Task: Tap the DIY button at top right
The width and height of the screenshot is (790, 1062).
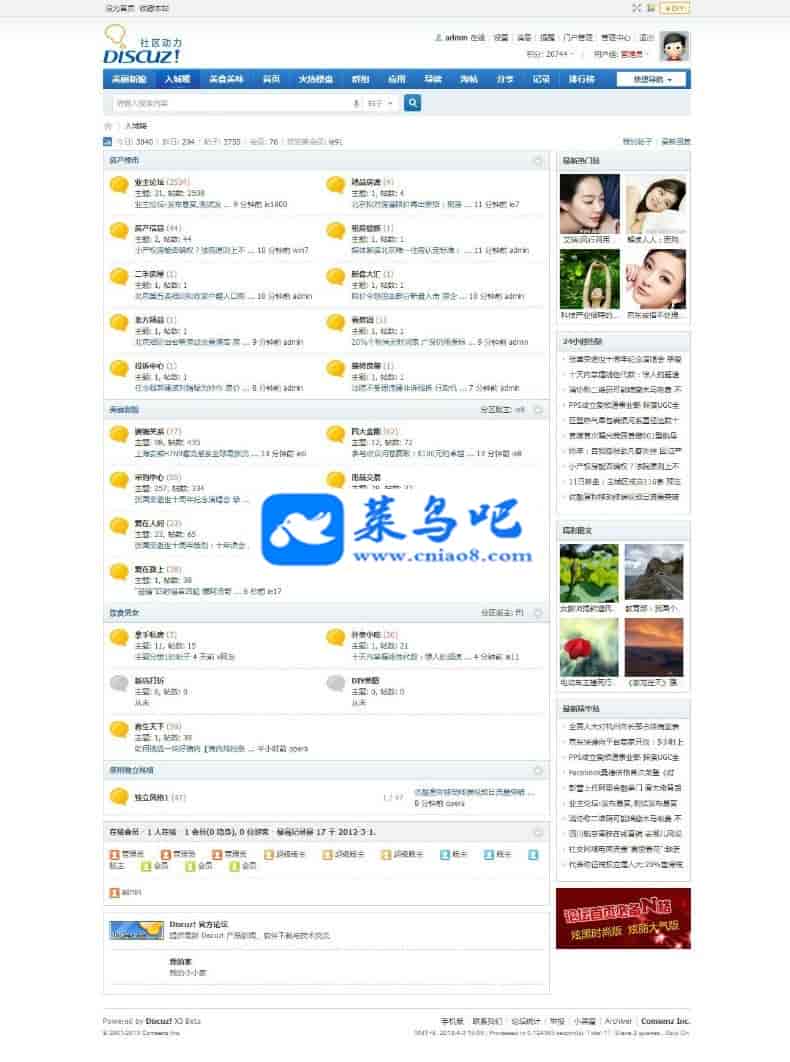Action: point(675,8)
